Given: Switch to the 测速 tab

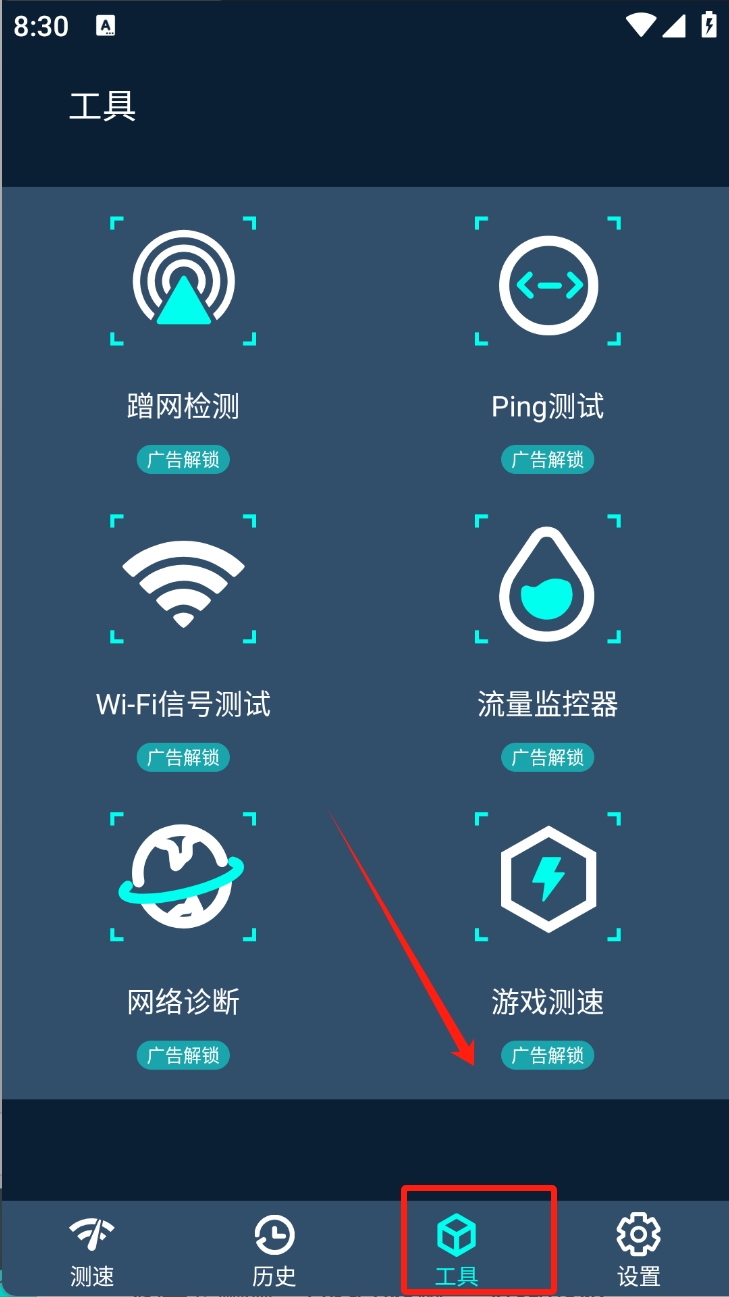Looking at the screenshot, I should tap(92, 1250).
